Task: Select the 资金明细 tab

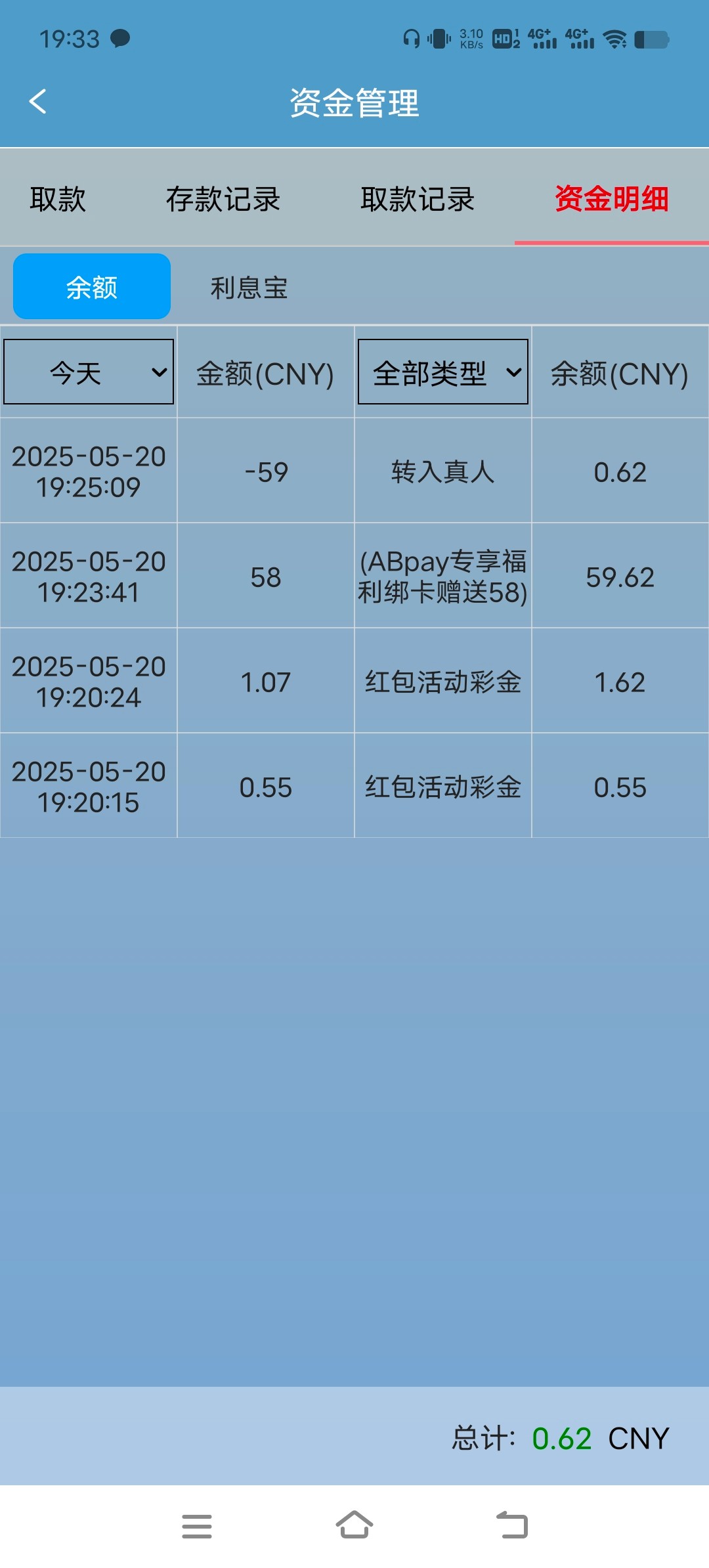Action: click(611, 199)
